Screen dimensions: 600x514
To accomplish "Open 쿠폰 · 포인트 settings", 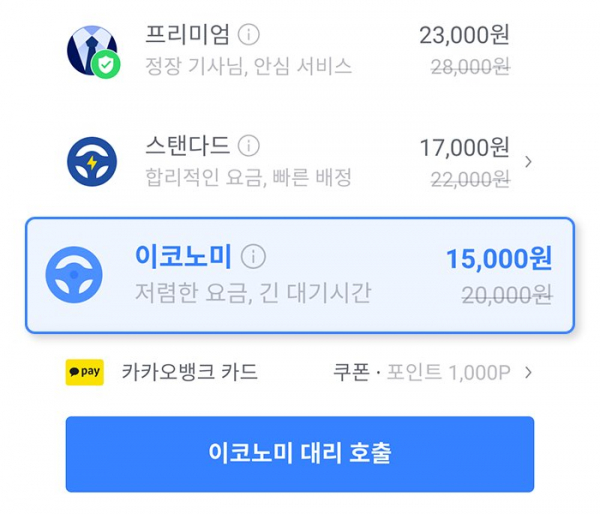I will pyautogui.click(x=432, y=373).
